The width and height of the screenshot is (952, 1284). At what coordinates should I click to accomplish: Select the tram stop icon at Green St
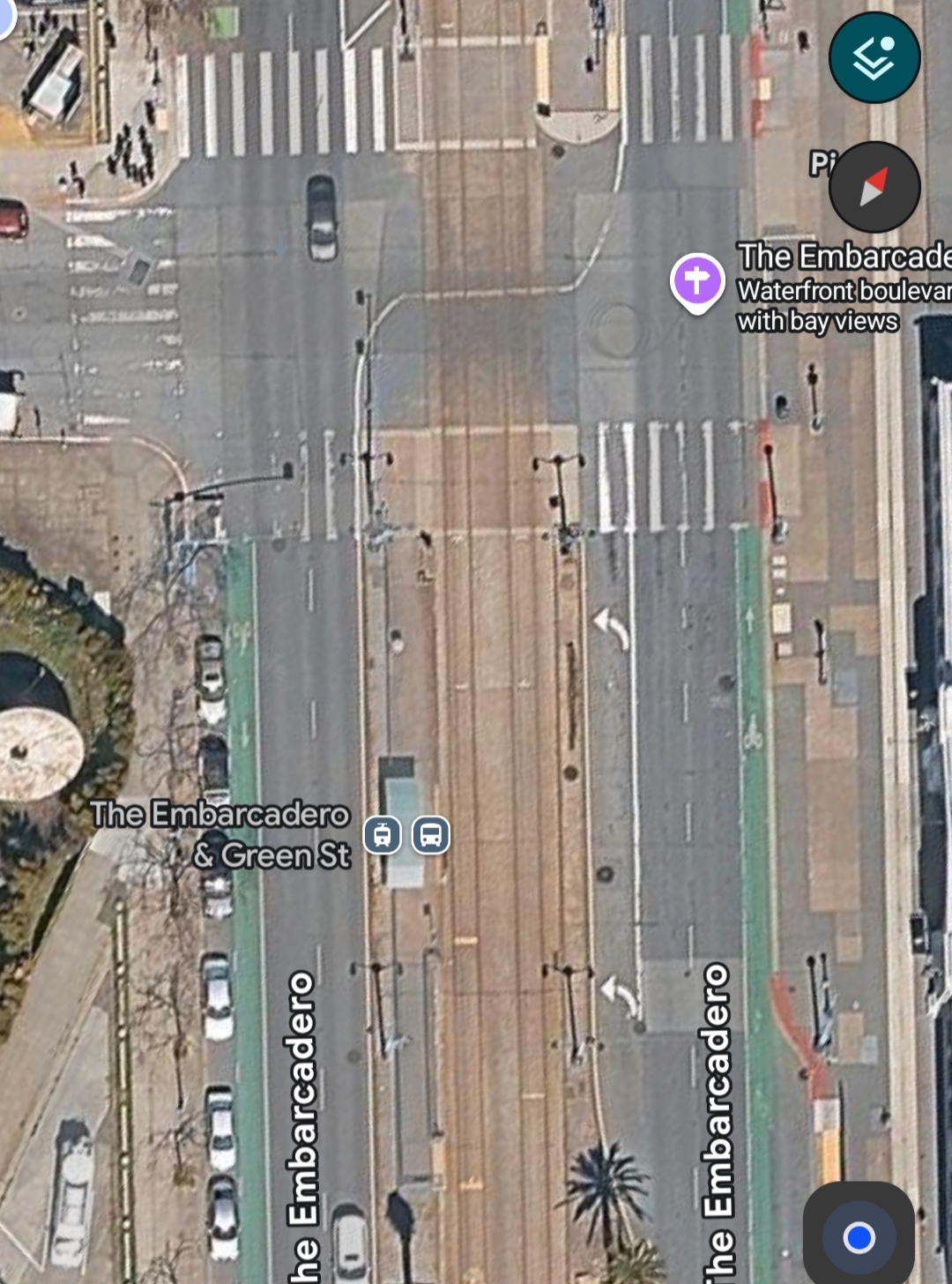383,834
